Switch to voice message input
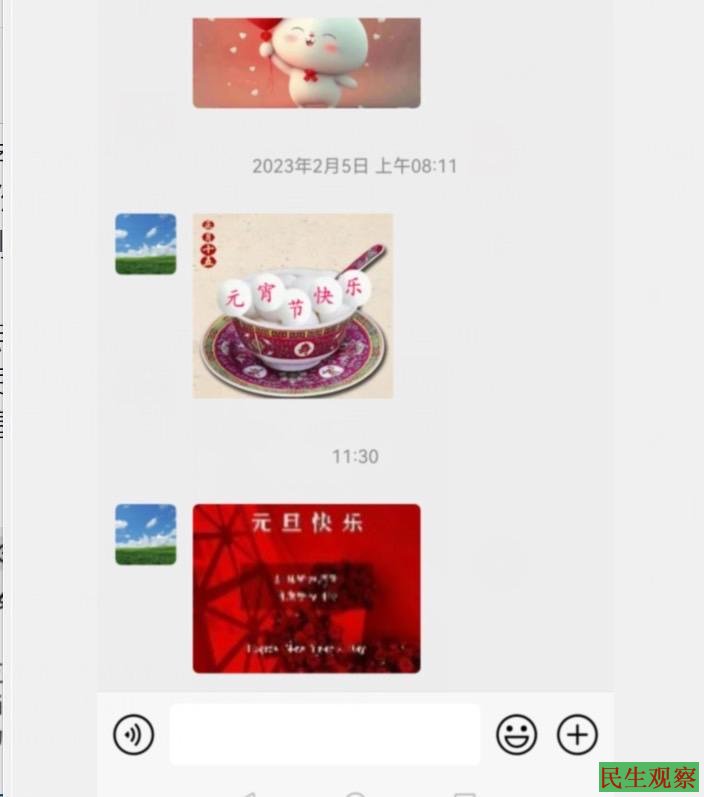 [133, 735]
